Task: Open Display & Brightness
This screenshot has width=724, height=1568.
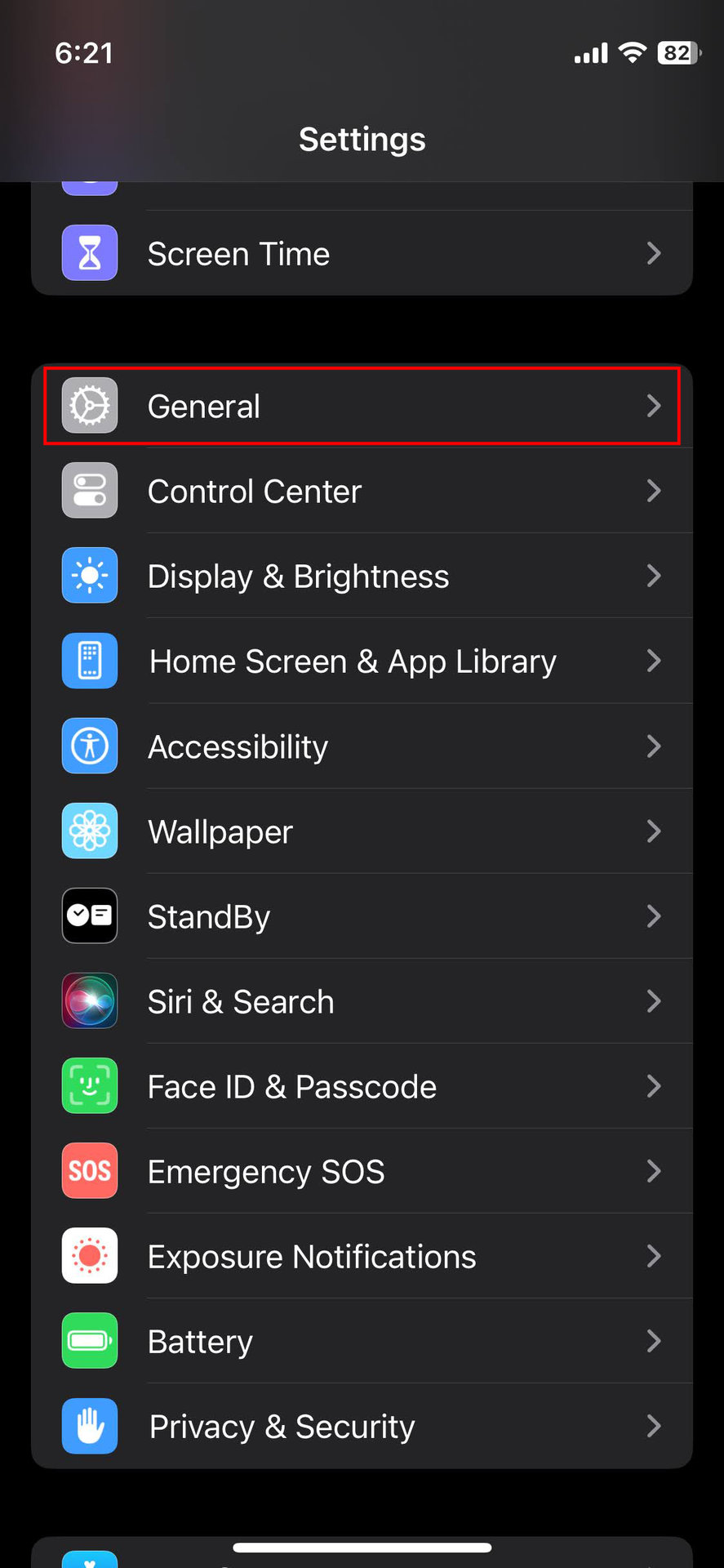Action: [362, 577]
